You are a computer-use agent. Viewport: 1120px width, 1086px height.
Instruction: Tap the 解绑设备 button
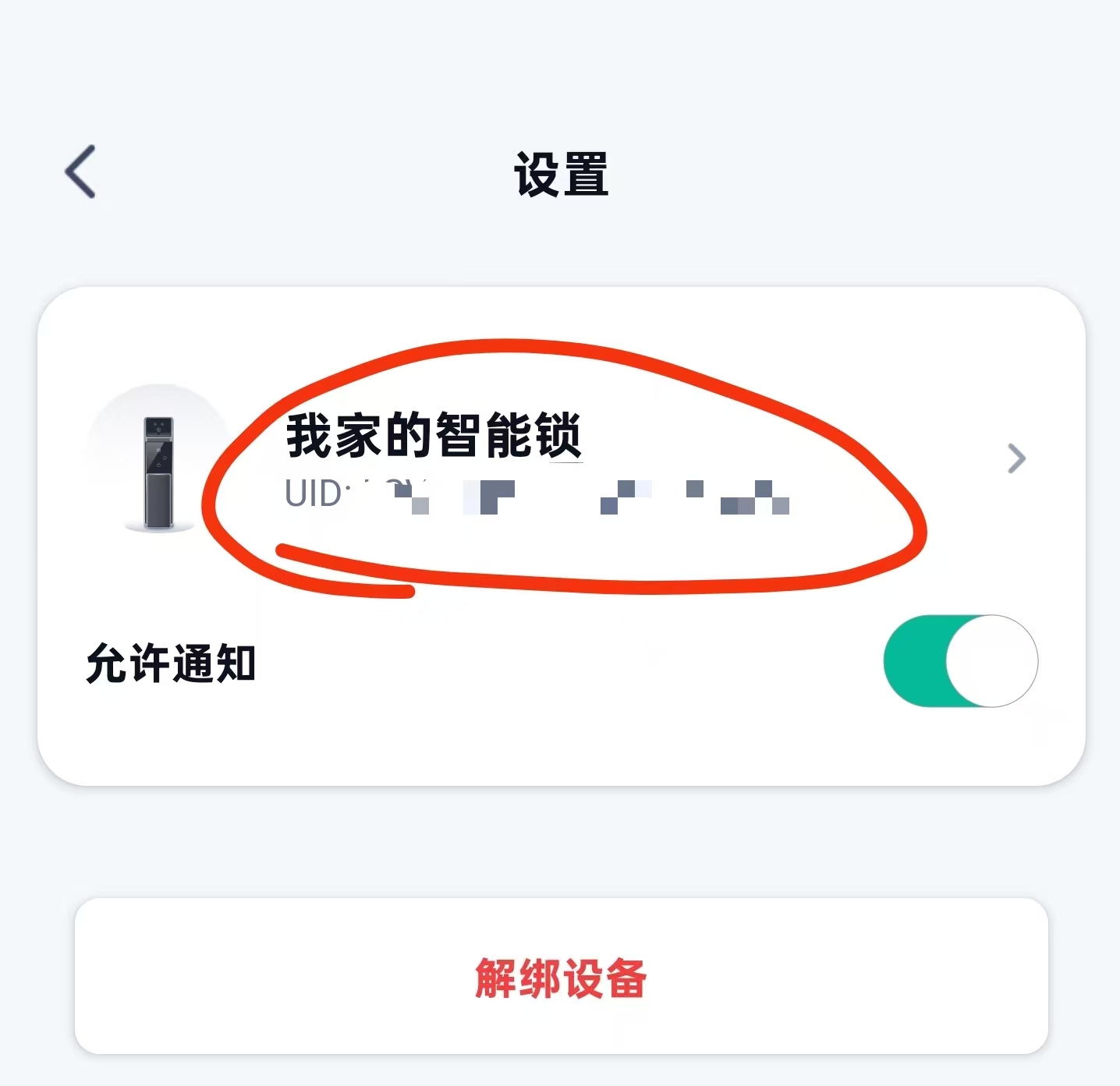(x=561, y=977)
